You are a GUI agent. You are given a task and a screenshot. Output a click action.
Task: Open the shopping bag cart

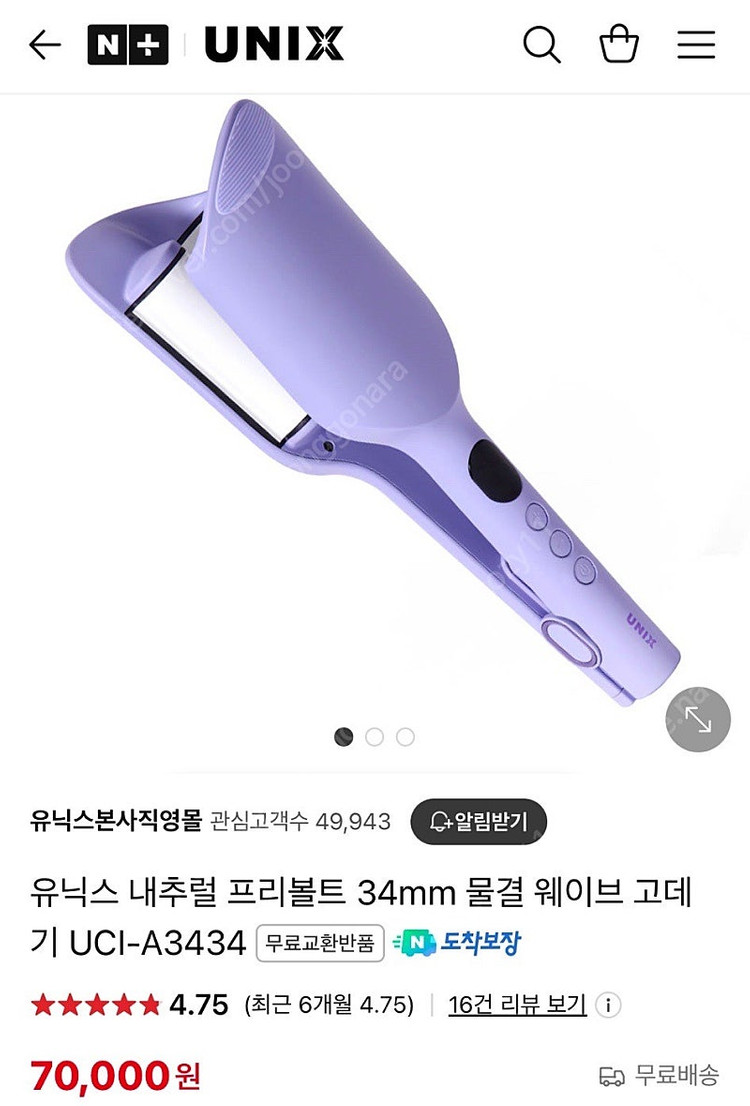point(619,45)
